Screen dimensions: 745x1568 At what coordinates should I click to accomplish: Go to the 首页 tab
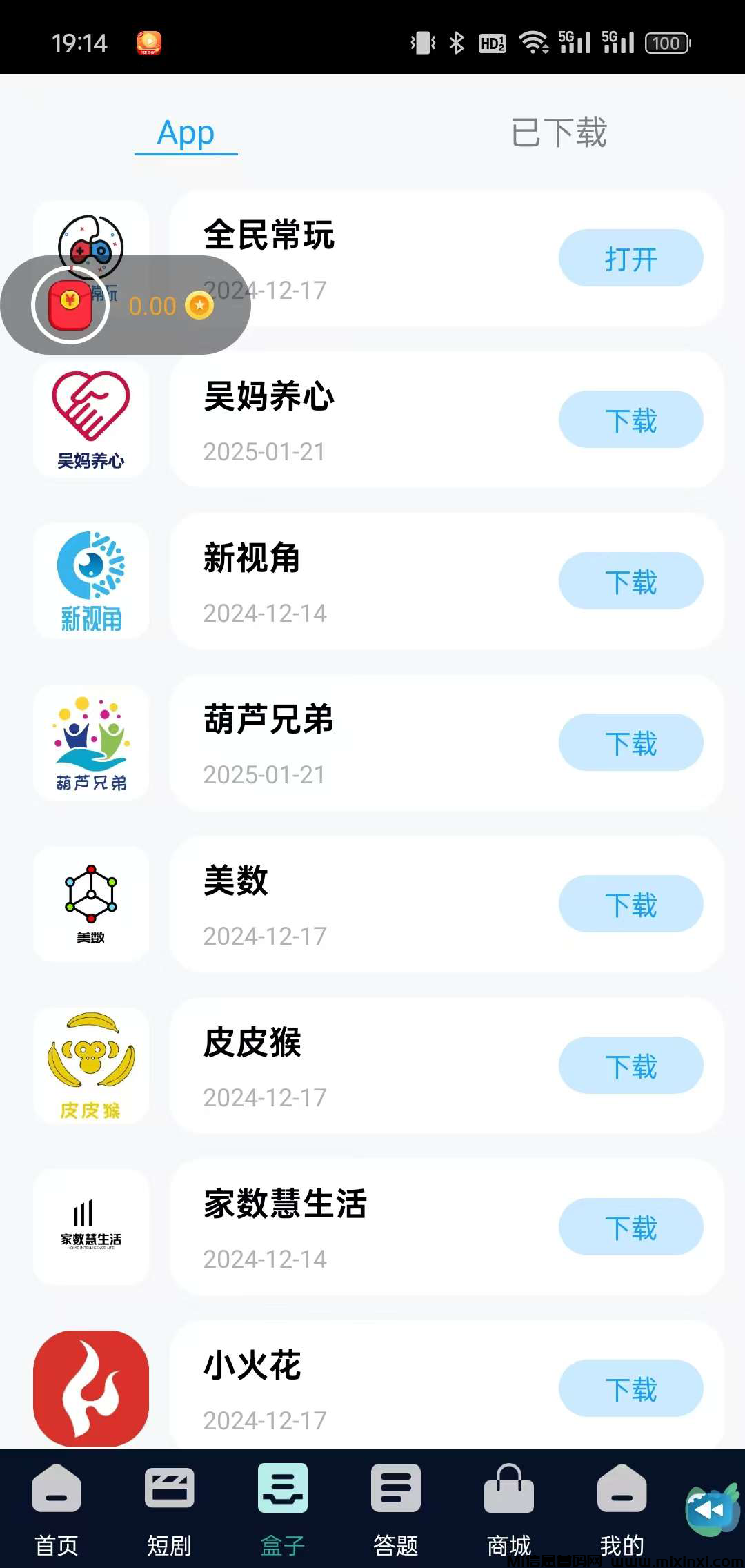(57, 1510)
